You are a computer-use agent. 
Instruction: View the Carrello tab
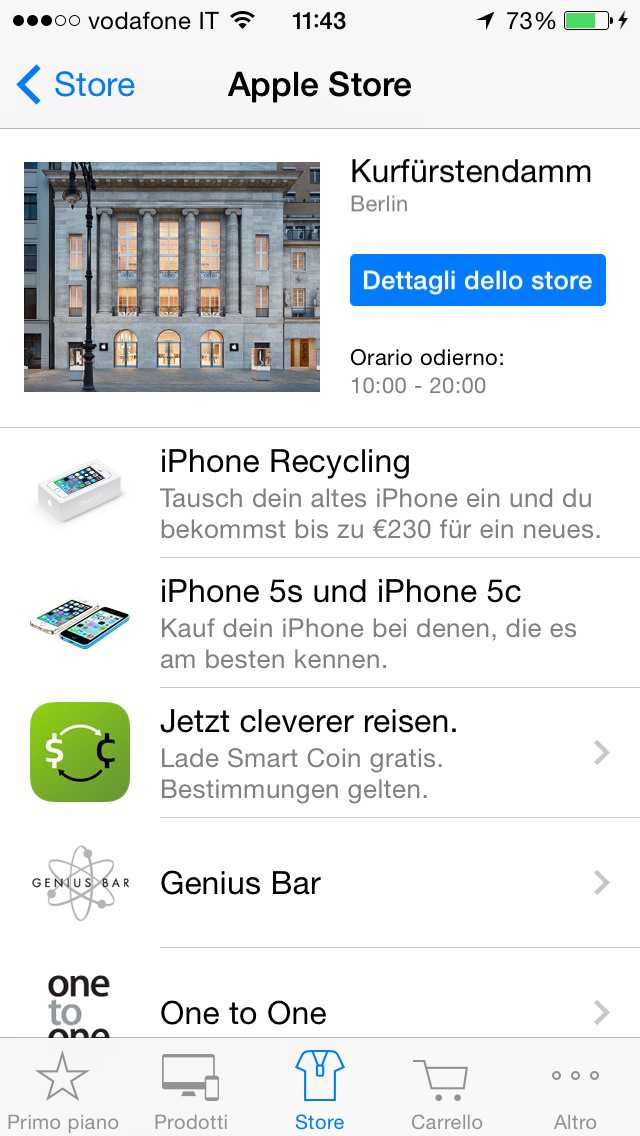point(446,1090)
